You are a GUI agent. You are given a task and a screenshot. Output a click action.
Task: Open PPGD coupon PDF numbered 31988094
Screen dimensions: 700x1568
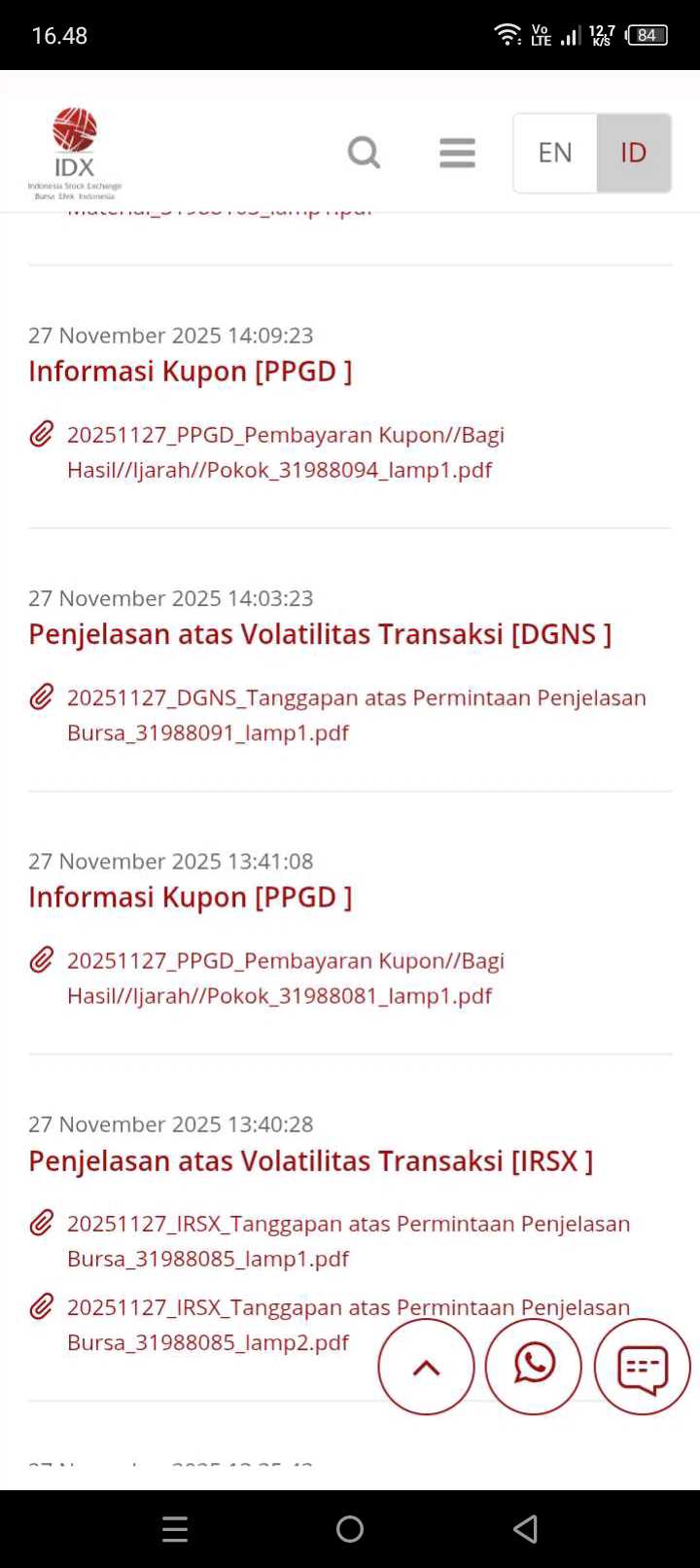[x=285, y=452]
